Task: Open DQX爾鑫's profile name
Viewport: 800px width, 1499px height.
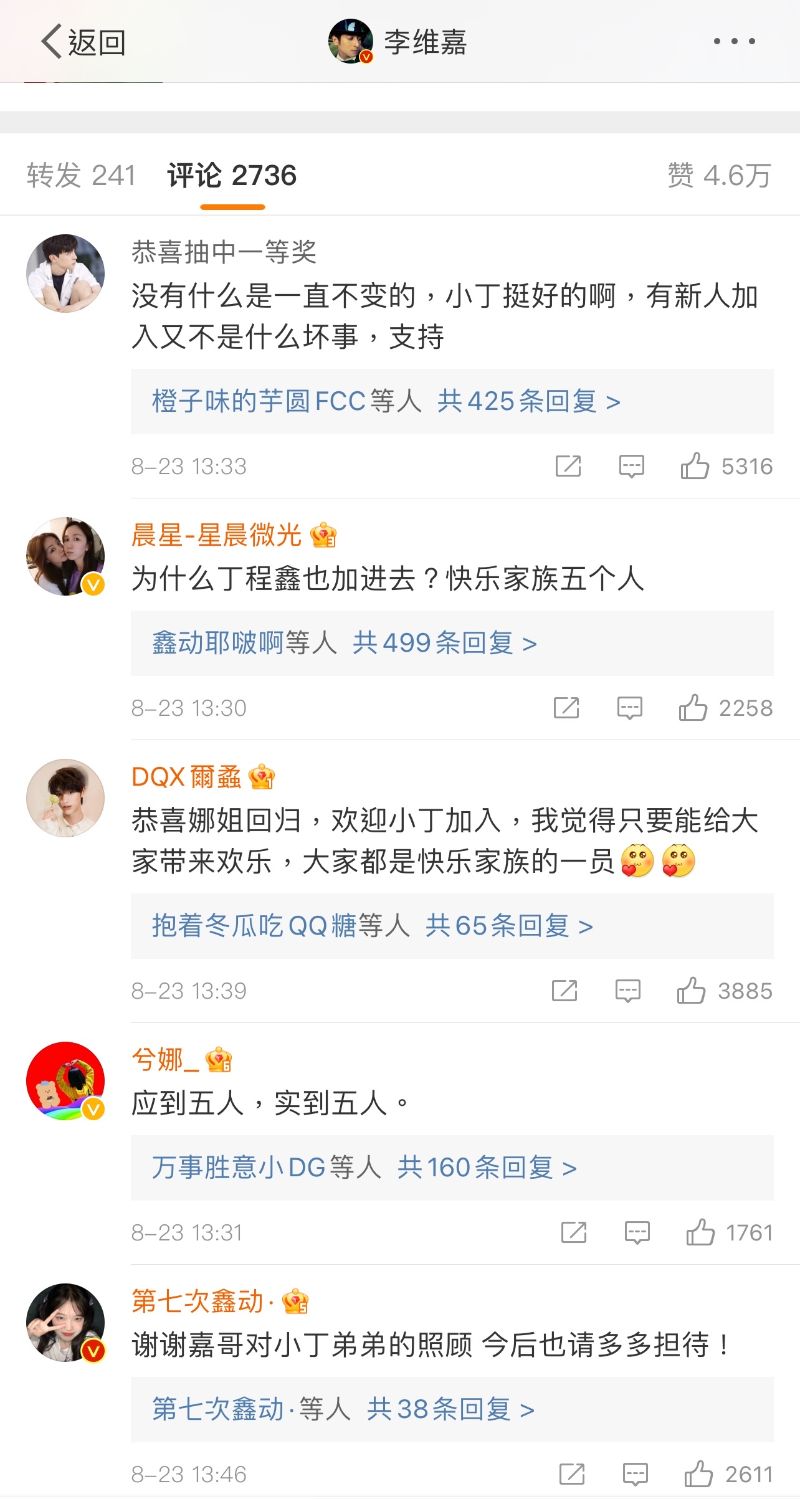Action: click(x=188, y=777)
